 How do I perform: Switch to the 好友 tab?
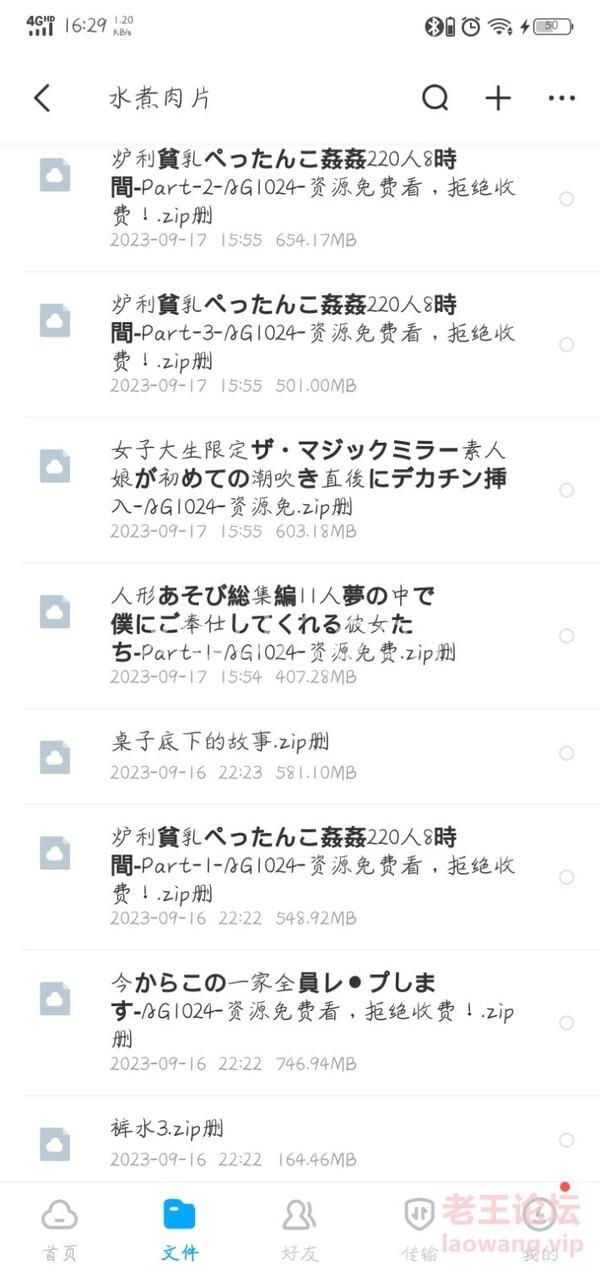click(299, 1229)
